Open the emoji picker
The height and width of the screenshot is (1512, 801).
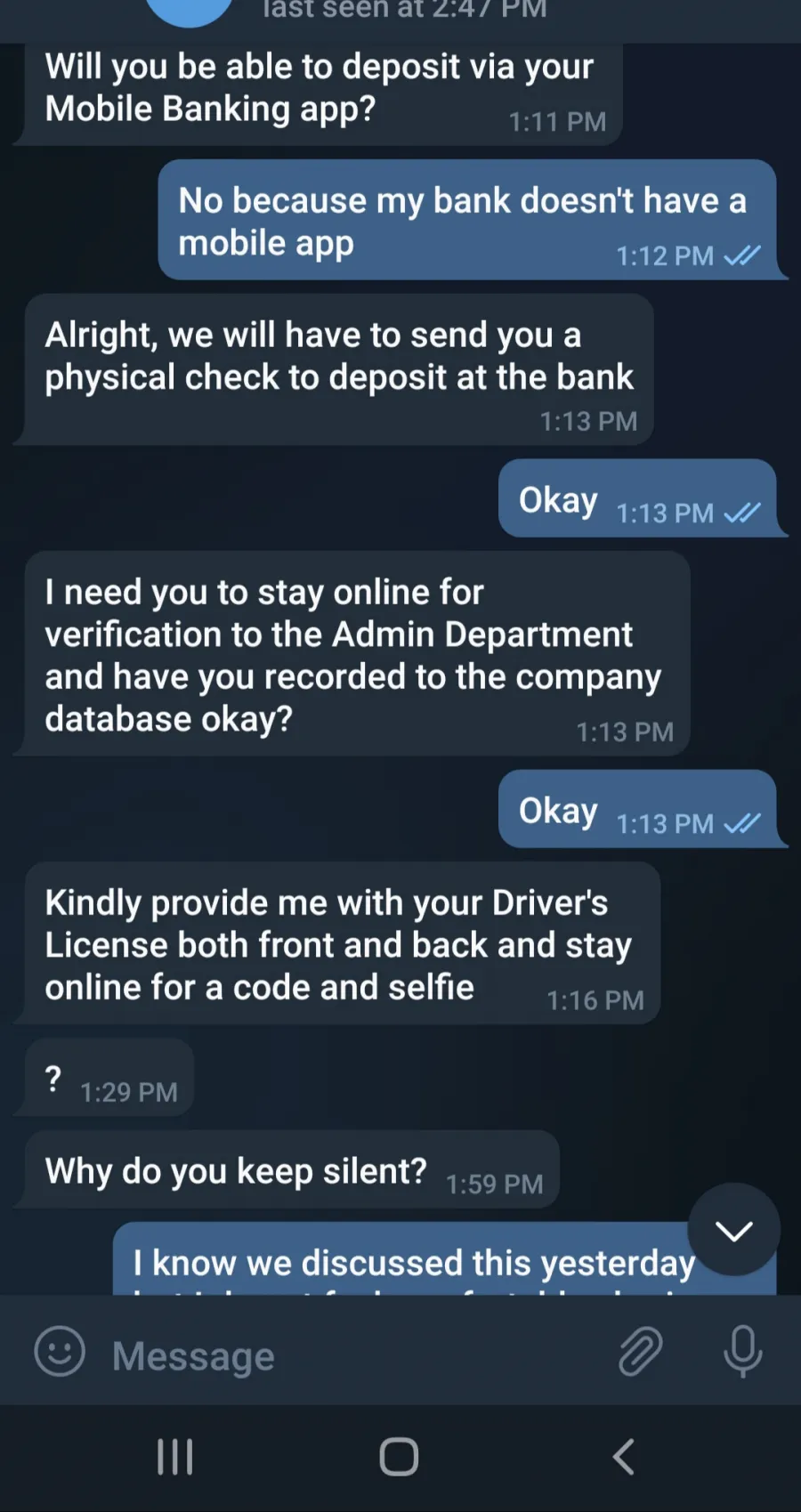pos(60,1352)
